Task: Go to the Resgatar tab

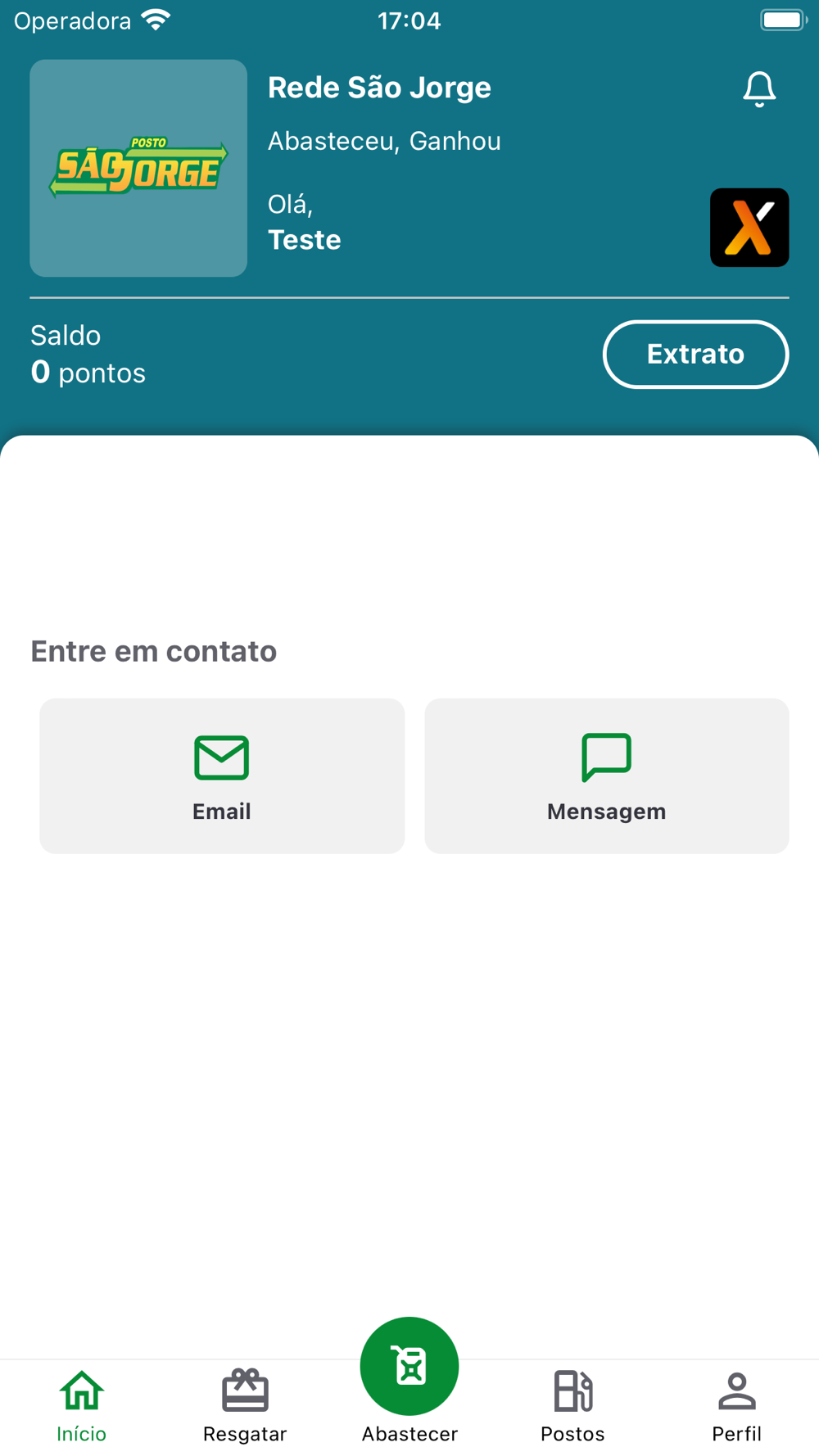Action: pyautogui.click(x=245, y=1406)
